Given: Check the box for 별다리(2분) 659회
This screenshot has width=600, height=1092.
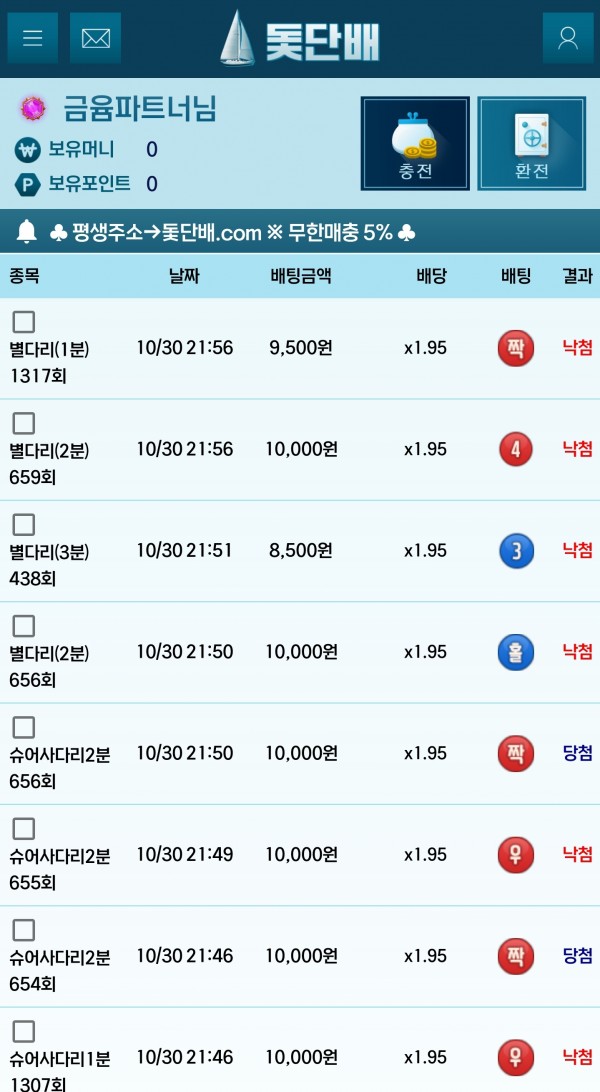Looking at the screenshot, I should 24,423.
